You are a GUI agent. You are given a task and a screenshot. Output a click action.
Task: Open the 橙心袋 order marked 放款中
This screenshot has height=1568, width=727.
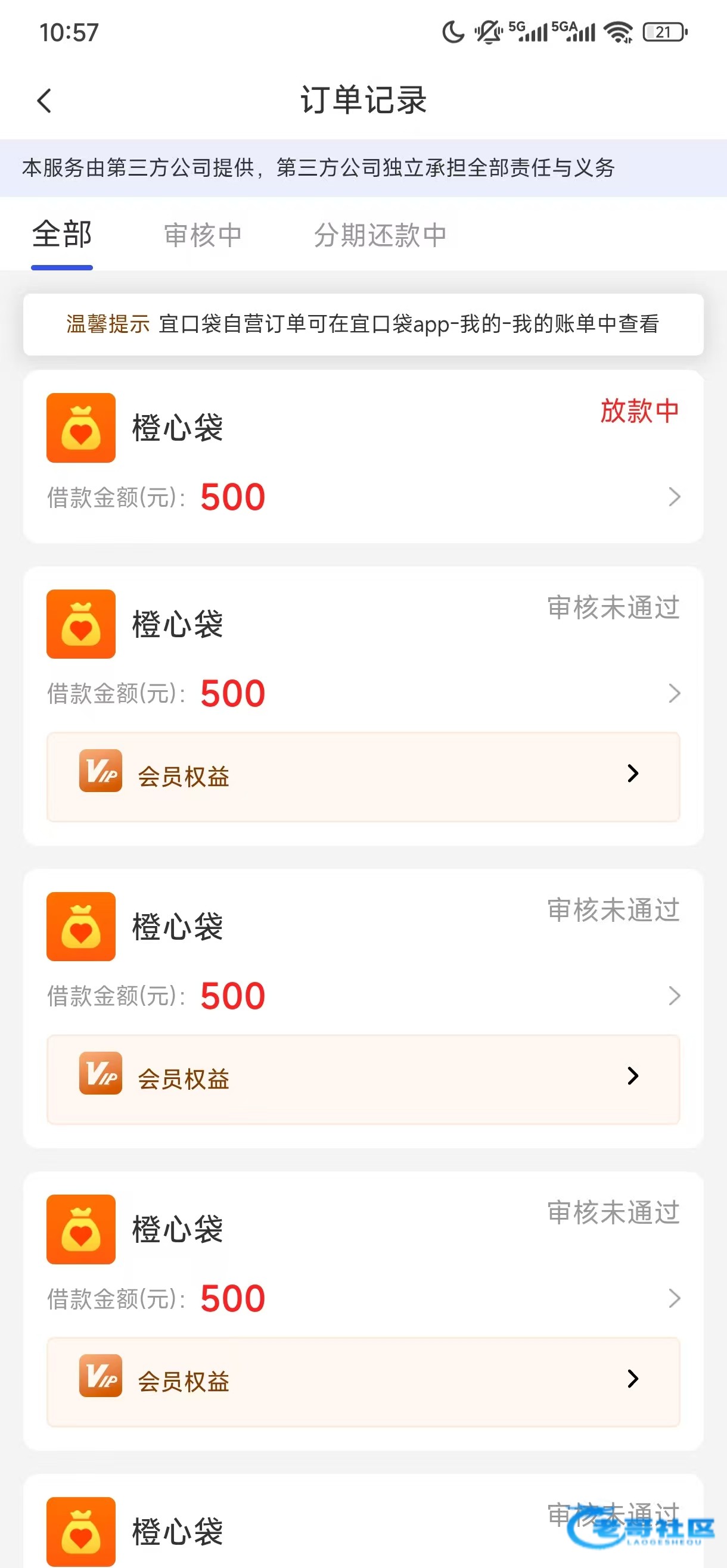(363, 457)
